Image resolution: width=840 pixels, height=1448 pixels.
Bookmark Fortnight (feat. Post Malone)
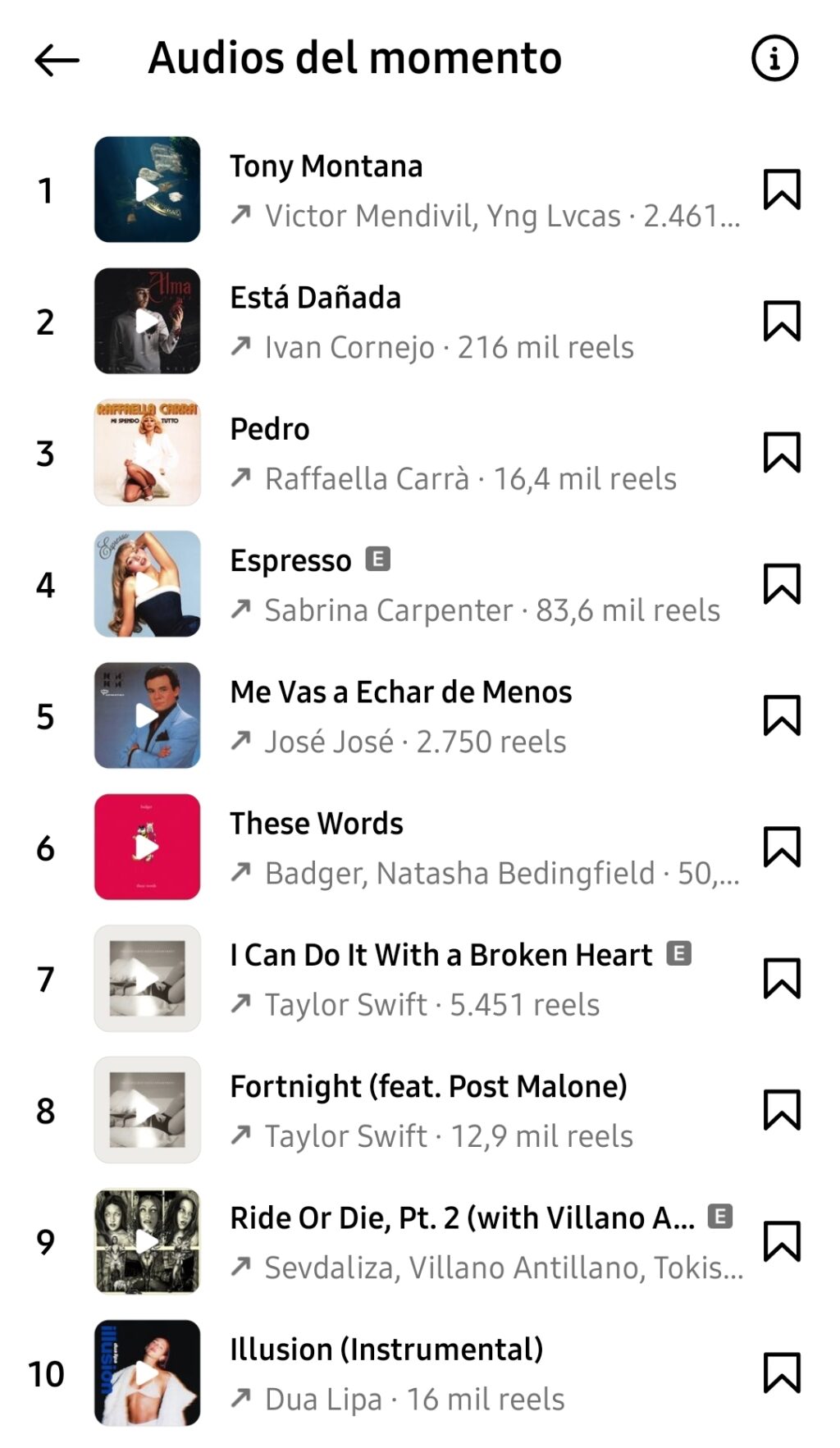[781, 1110]
